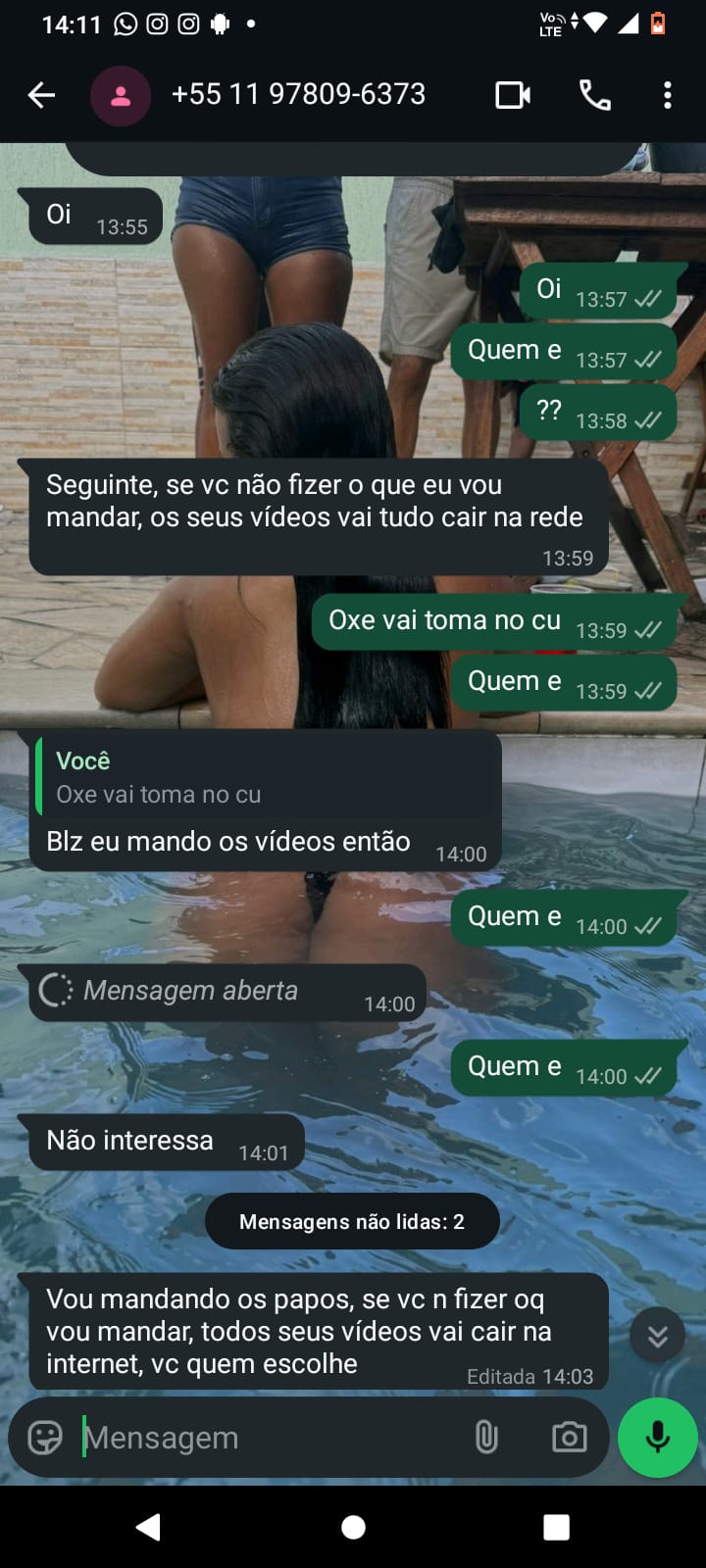
Task: Open the emoji and sticker picker
Action: click(x=45, y=1438)
